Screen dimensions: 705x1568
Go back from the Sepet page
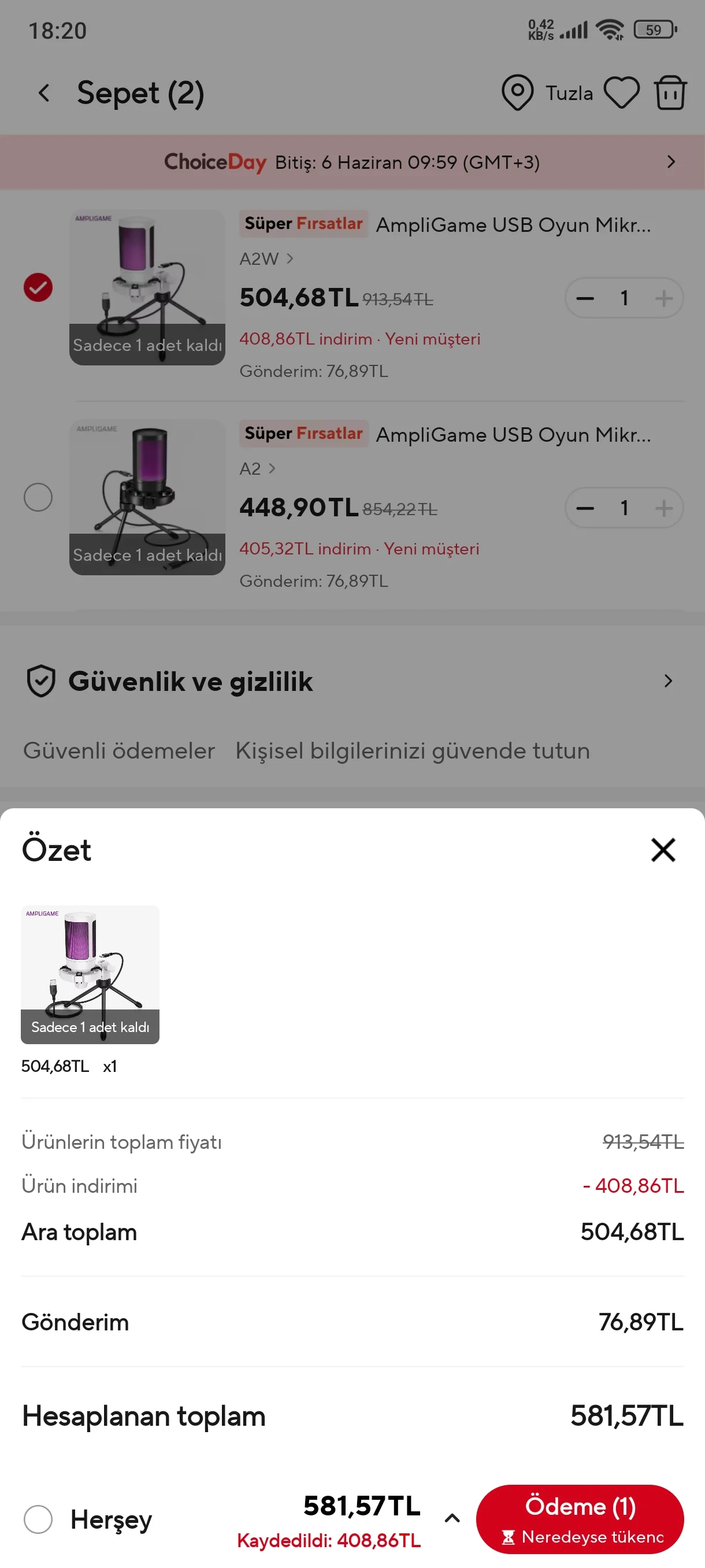44,93
